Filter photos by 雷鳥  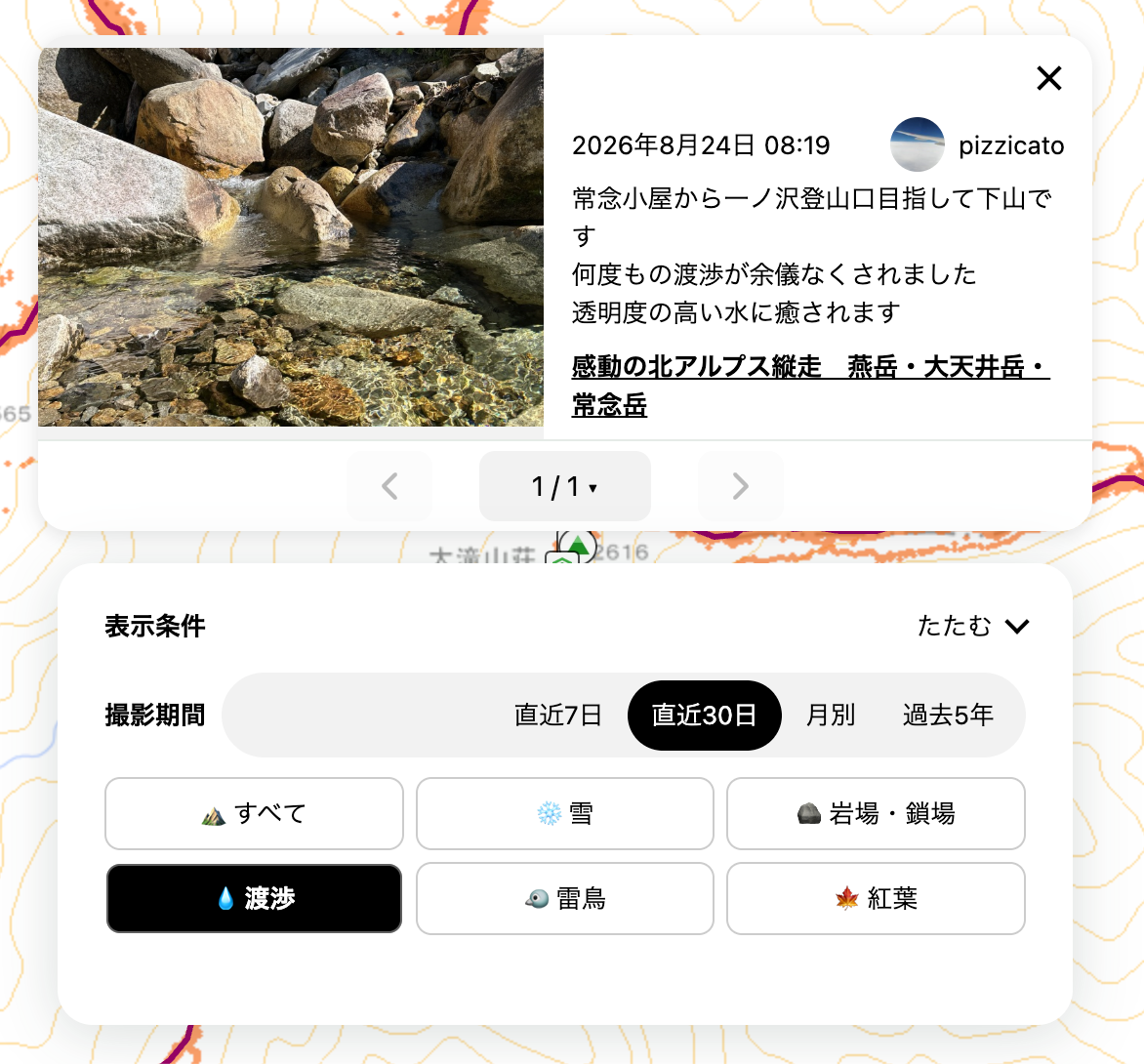(x=565, y=898)
